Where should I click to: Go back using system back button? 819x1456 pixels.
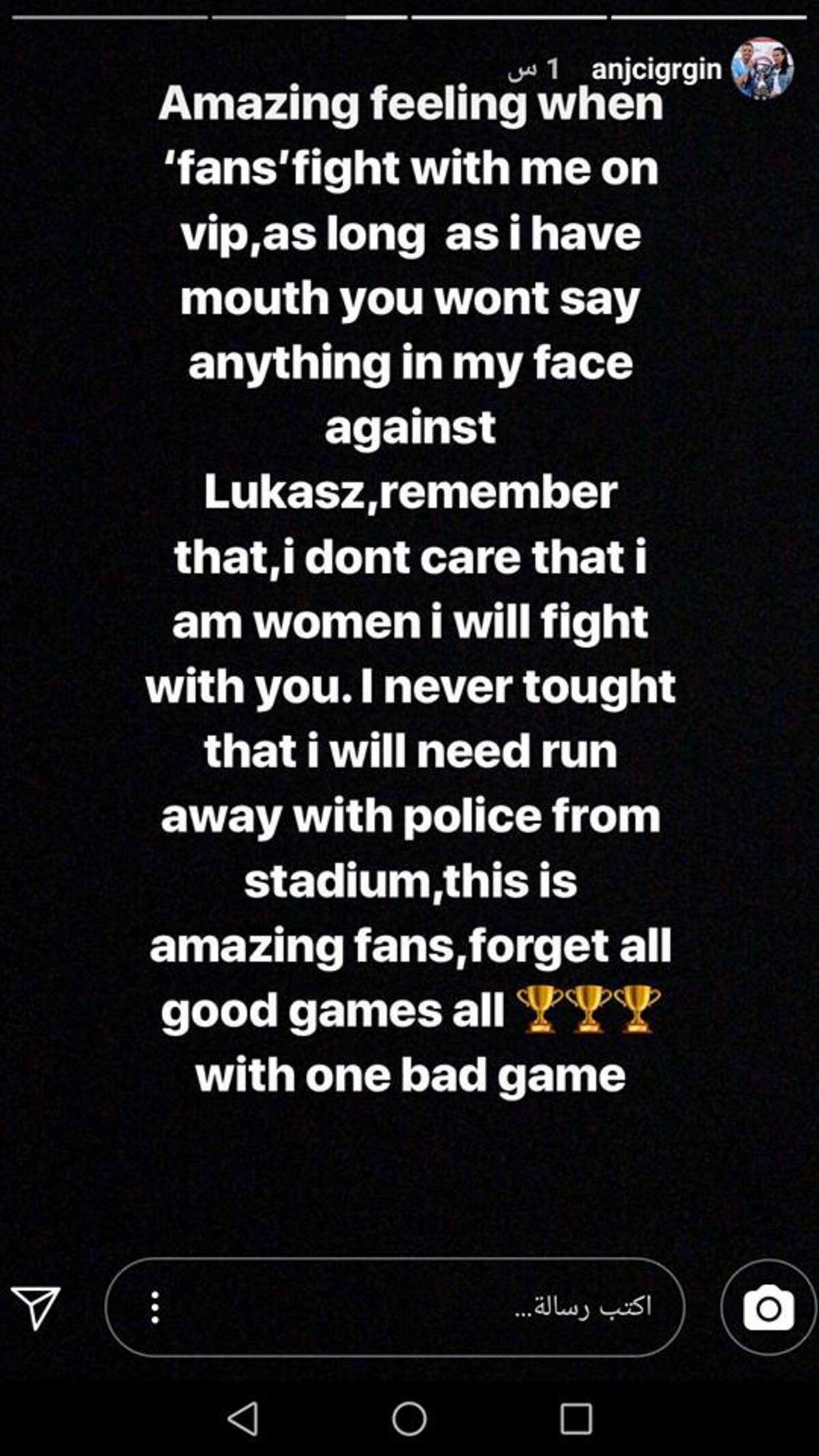(x=243, y=1418)
